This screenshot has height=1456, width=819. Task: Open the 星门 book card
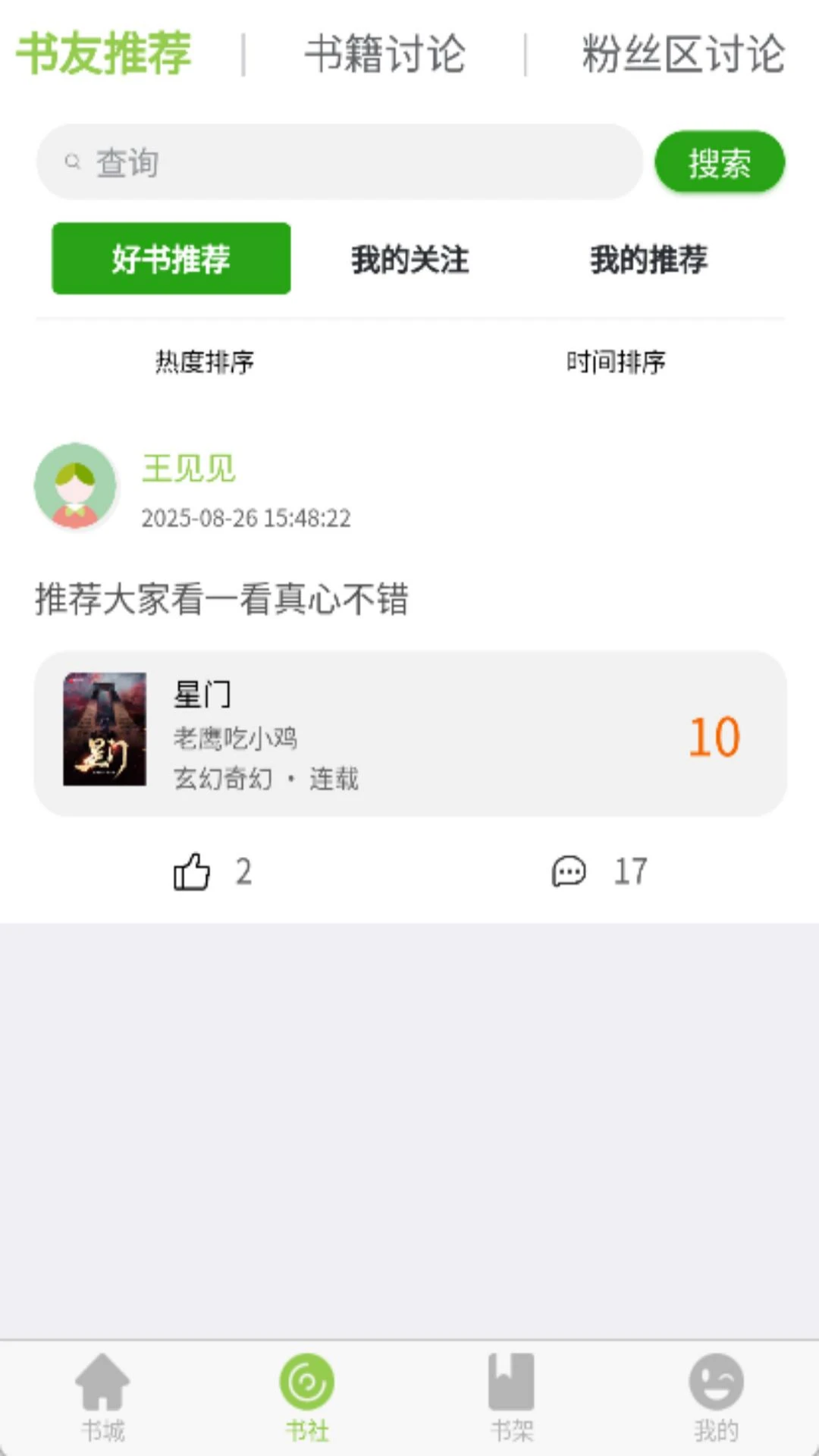click(409, 733)
